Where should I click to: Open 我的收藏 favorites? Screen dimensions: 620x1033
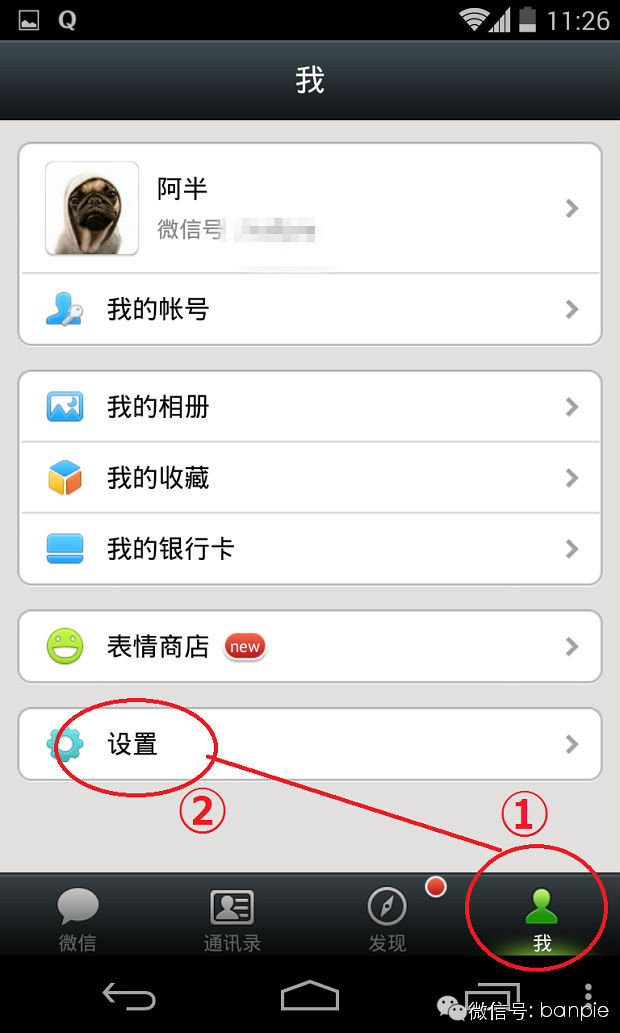pos(310,478)
